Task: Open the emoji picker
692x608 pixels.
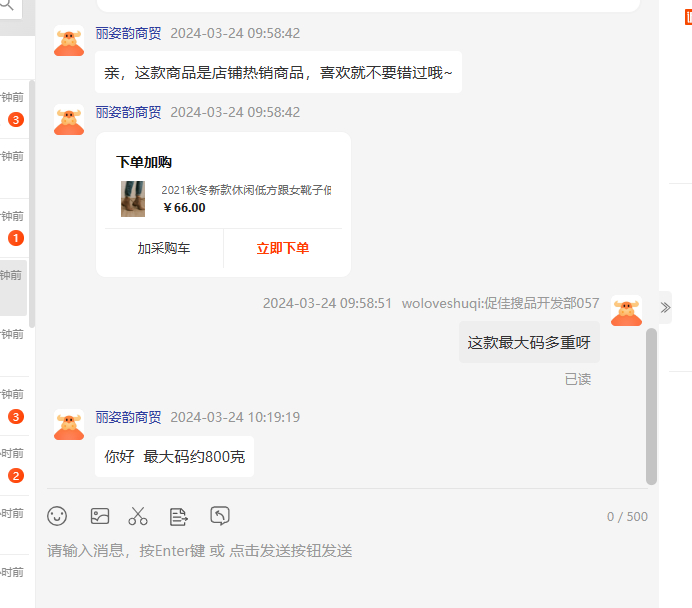Action: click(x=58, y=516)
